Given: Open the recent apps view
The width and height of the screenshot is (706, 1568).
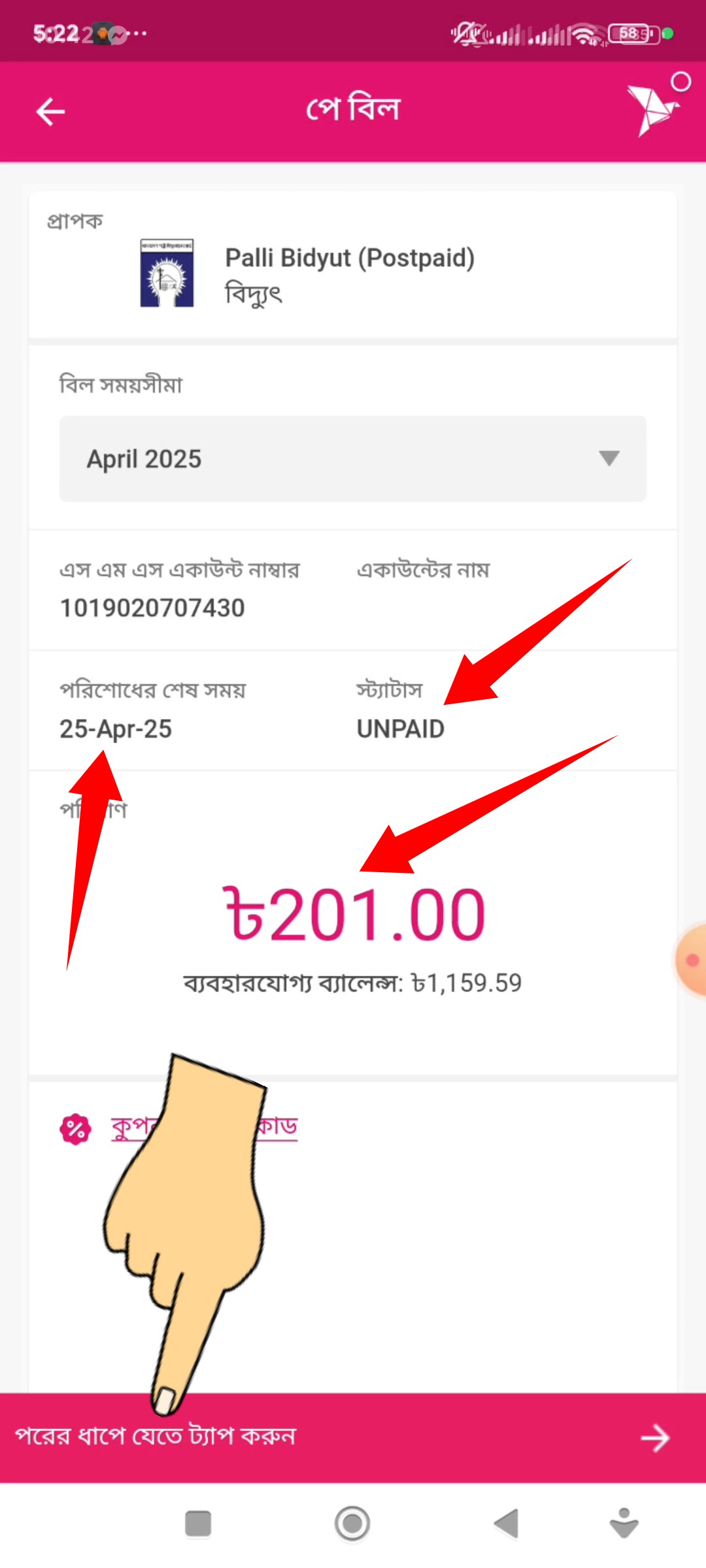Looking at the screenshot, I should click(198, 1524).
